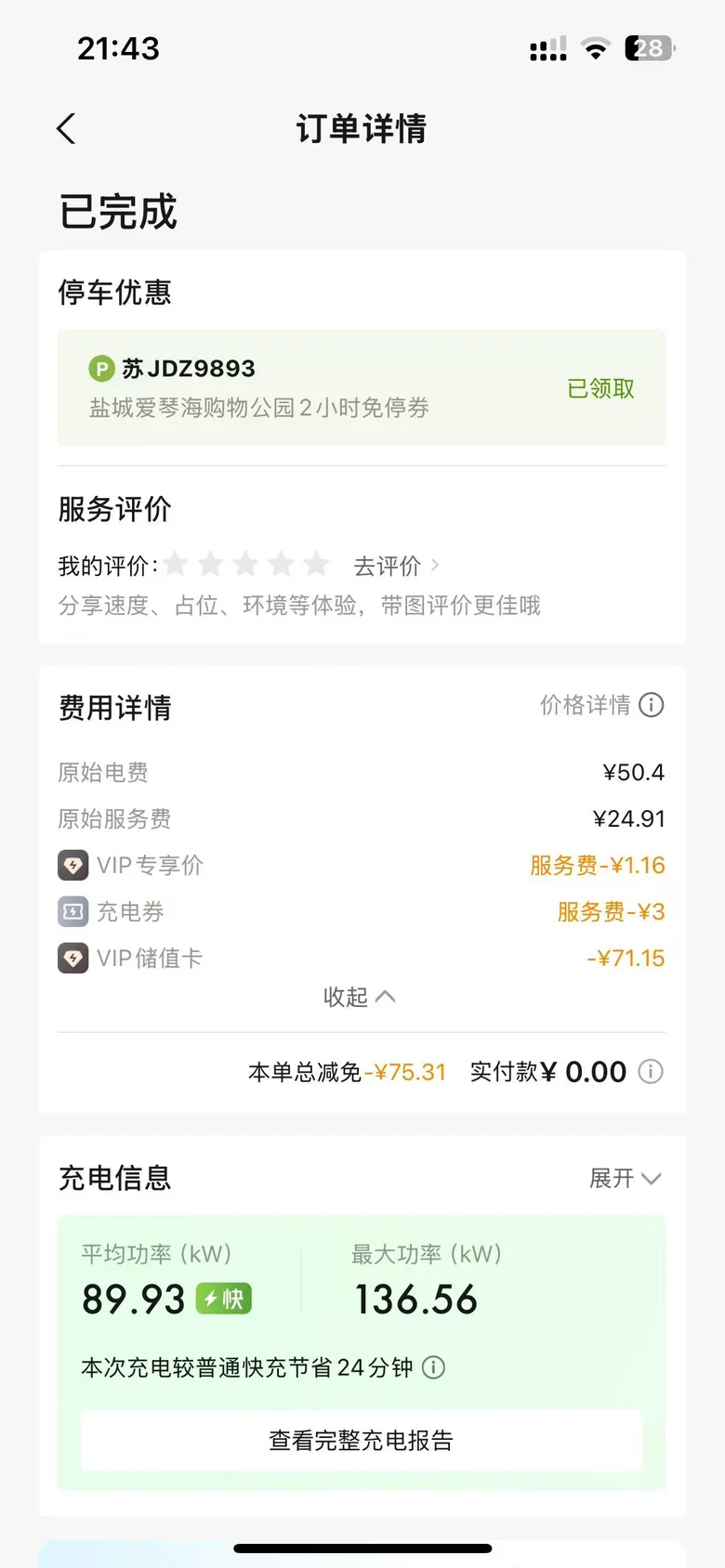This screenshot has width=725, height=1568.
Task: Go back from order details
Action: [66, 129]
